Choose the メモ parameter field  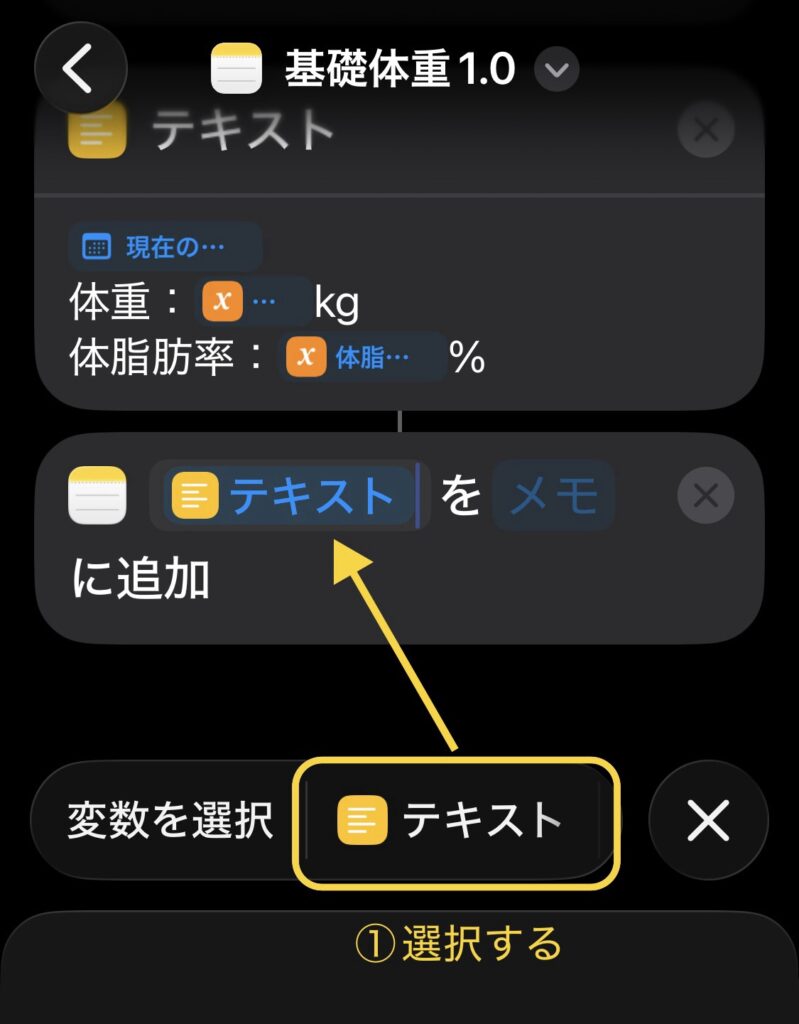click(x=553, y=496)
